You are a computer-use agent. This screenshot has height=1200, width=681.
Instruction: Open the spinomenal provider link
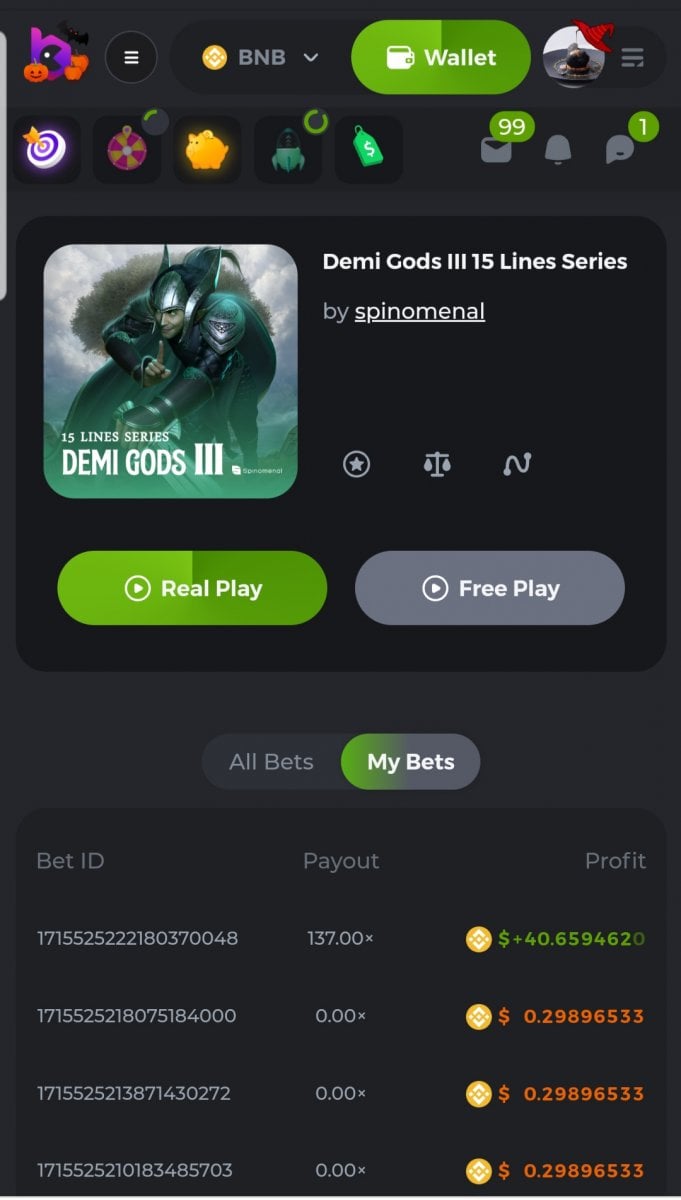pos(419,312)
